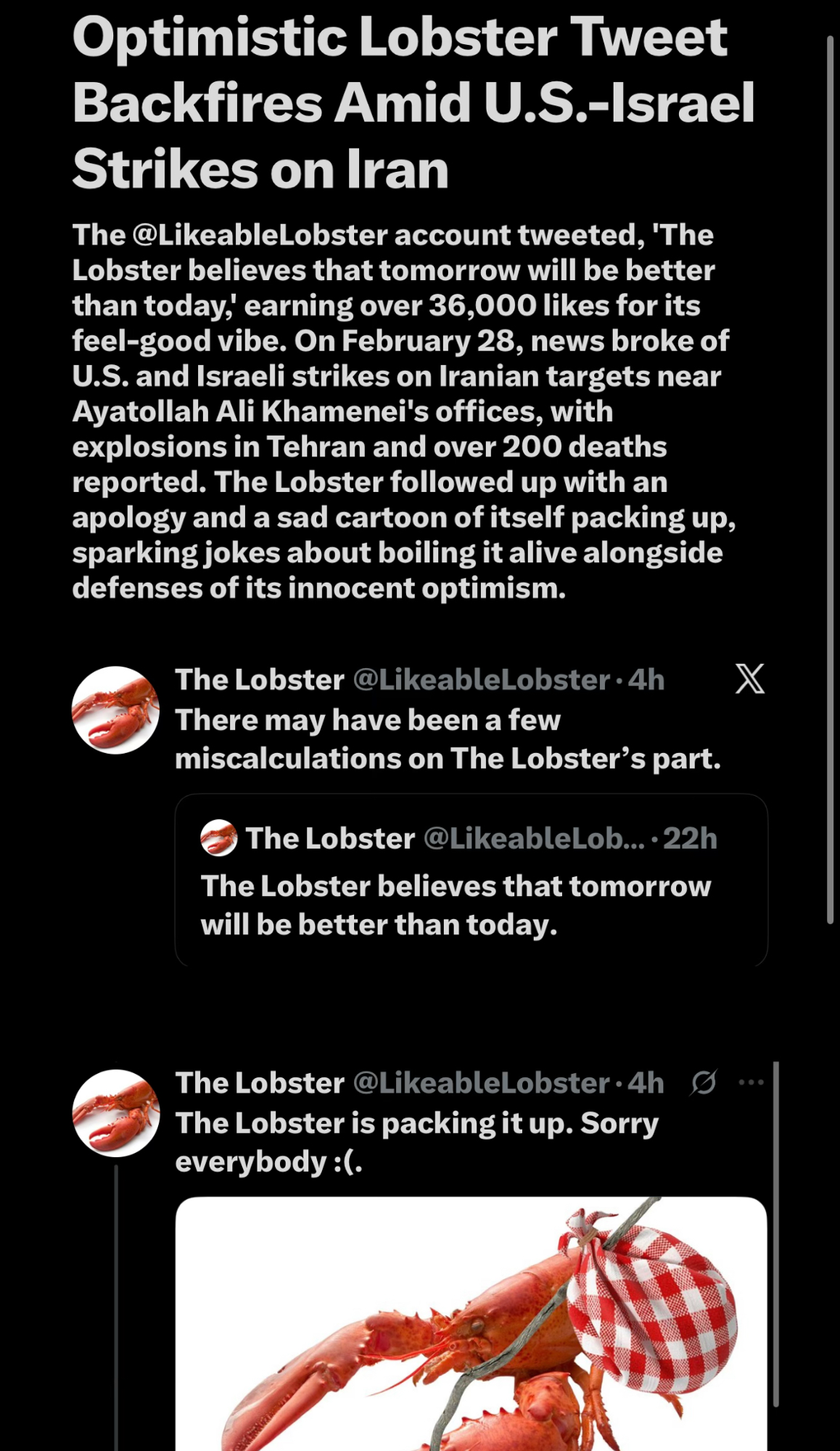Open the quoted tweet about tomorrow being better
The height and width of the screenshot is (1451, 840).
(x=471, y=880)
